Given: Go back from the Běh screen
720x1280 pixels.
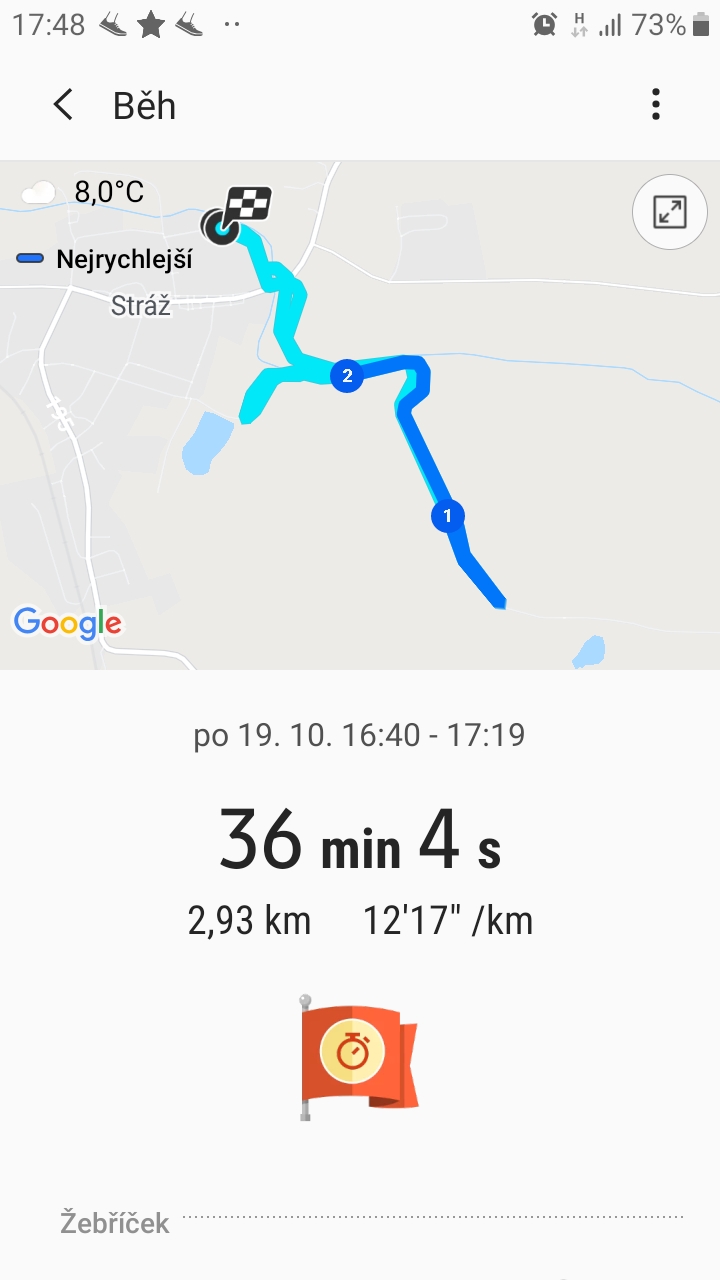Looking at the screenshot, I should [63, 105].
